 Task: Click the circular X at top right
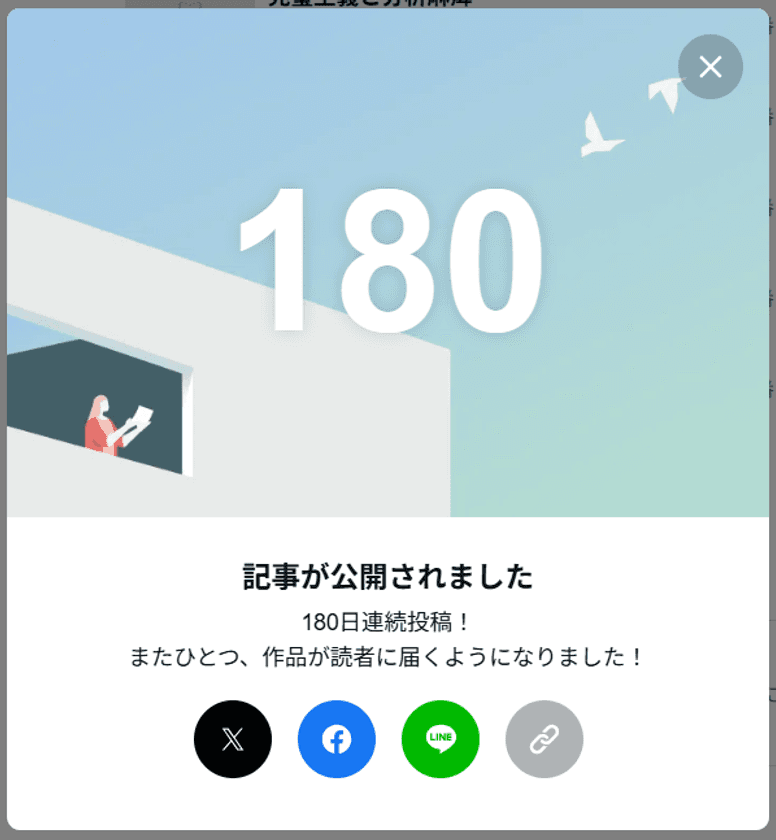tap(710, 67)
